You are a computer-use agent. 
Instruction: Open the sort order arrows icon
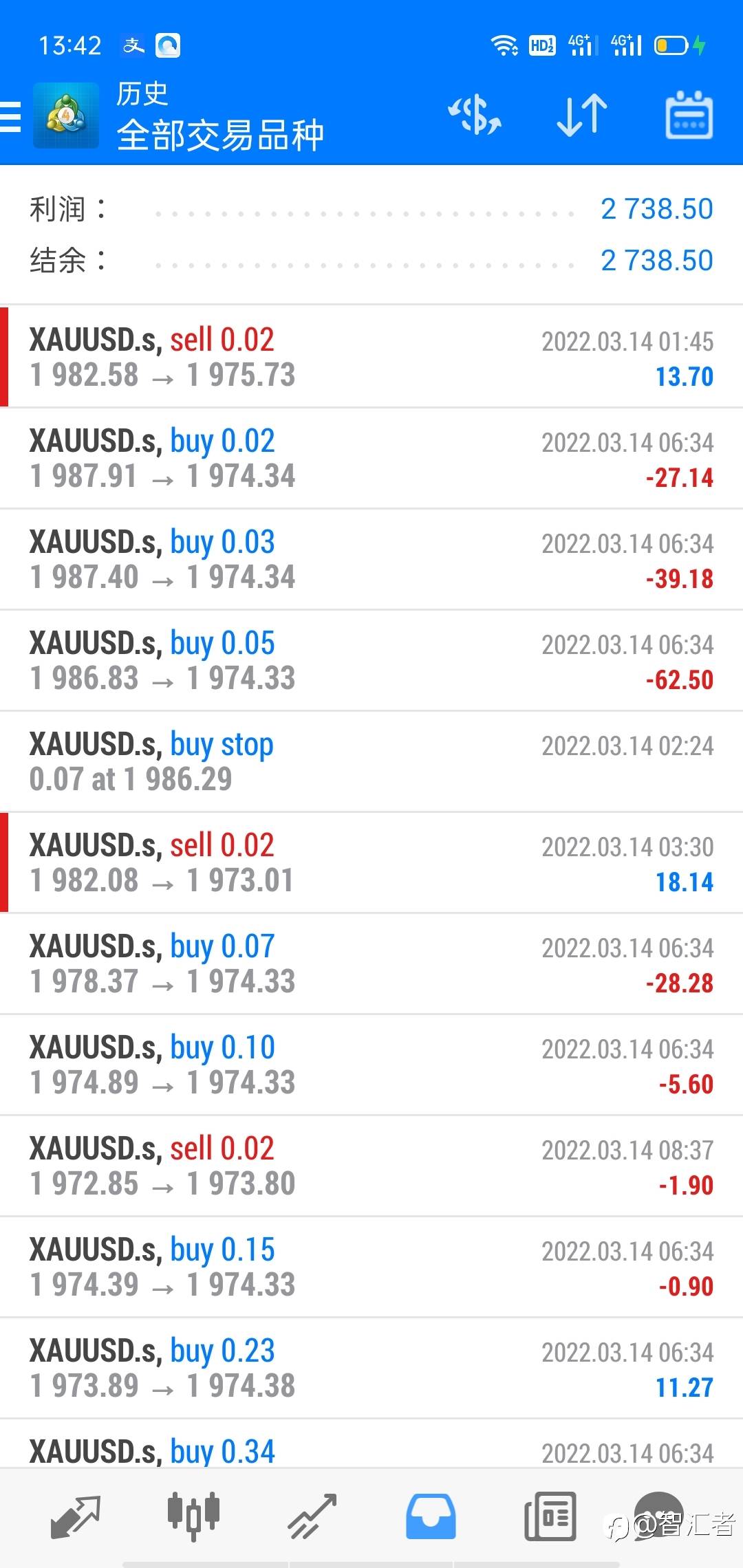click(x=582, y=116)
